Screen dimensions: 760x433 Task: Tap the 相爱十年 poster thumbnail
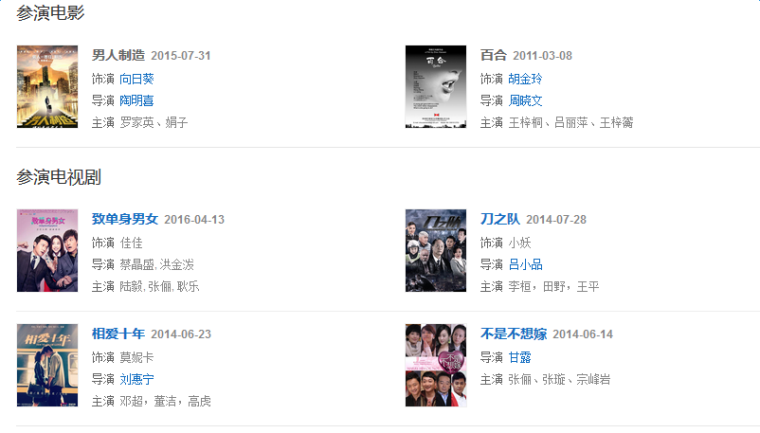[47, 365]
